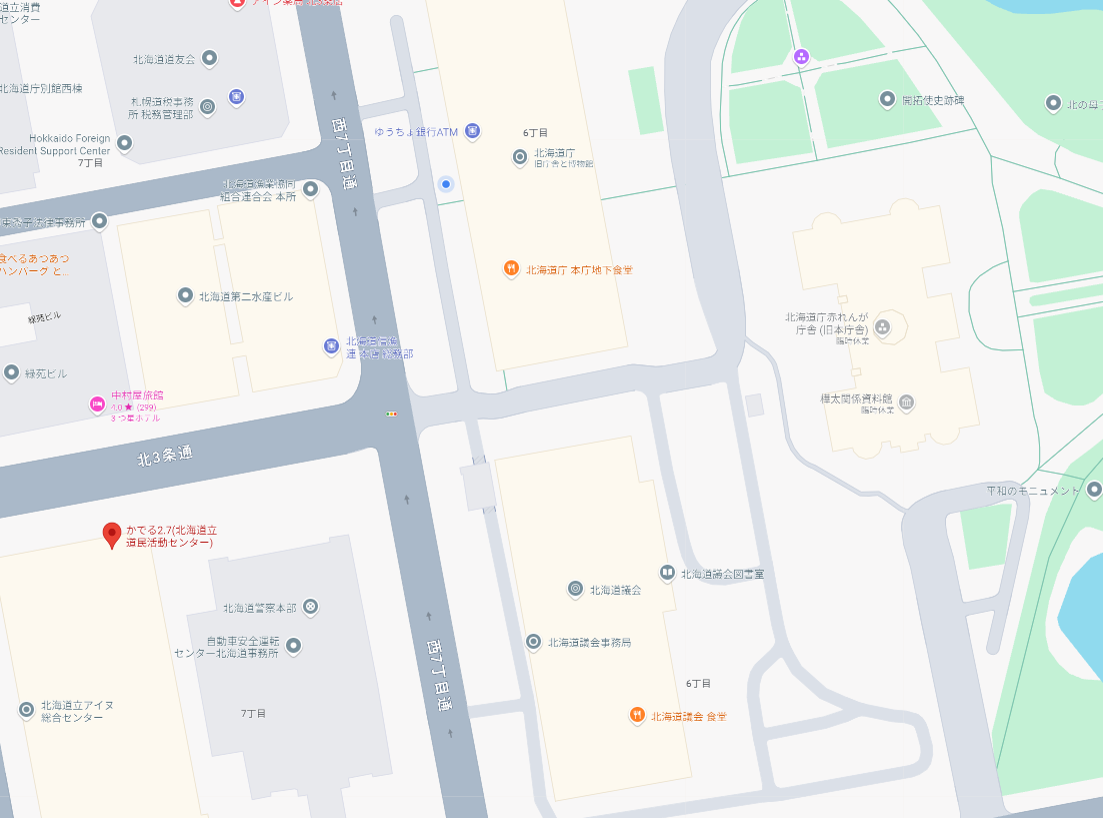Tap the red pin for かでる2.7
Image resolution: width=1103 pixels, height=818 pixels.
112,535
